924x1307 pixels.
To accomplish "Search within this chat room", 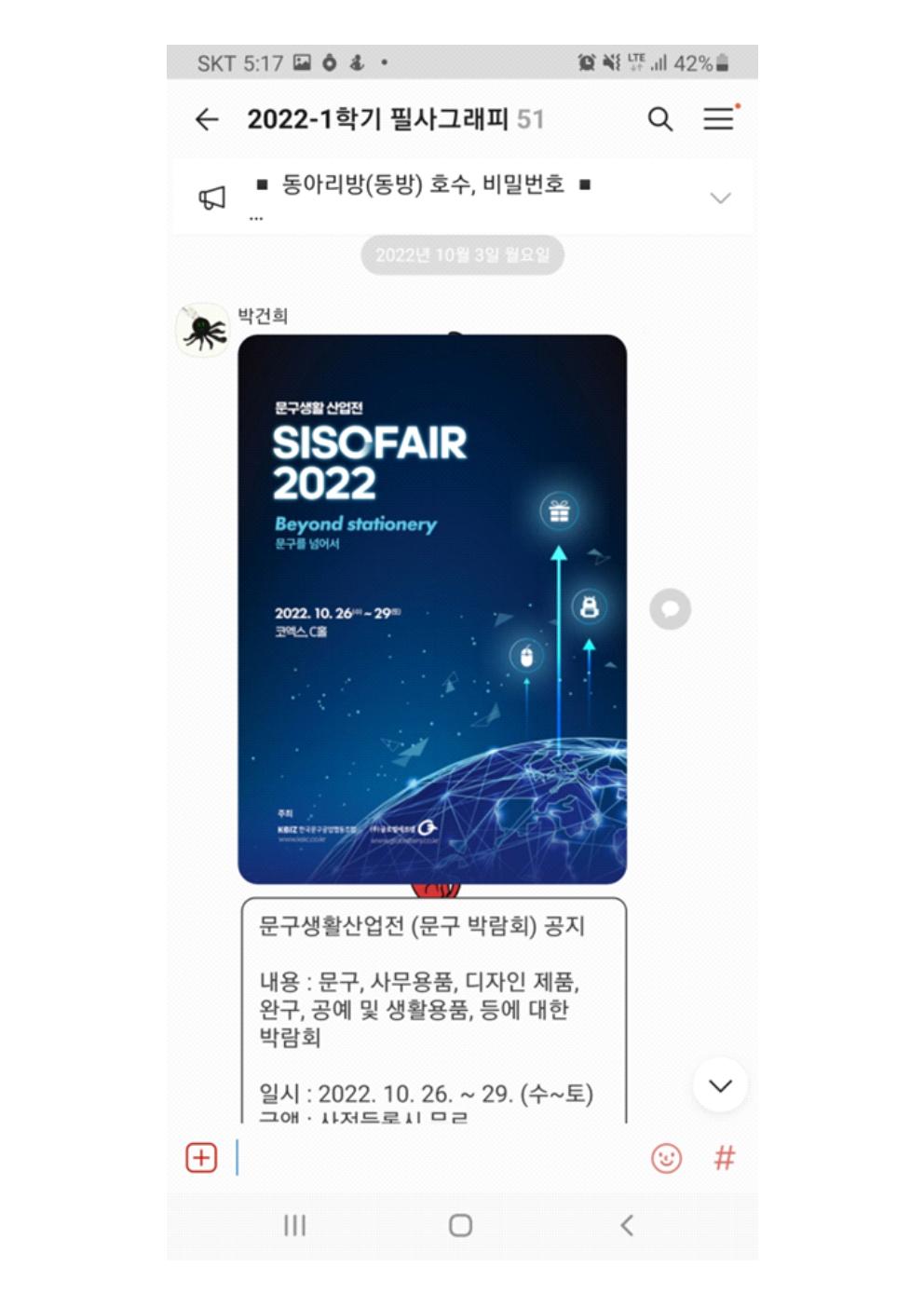I will click(x=659, y=119).
